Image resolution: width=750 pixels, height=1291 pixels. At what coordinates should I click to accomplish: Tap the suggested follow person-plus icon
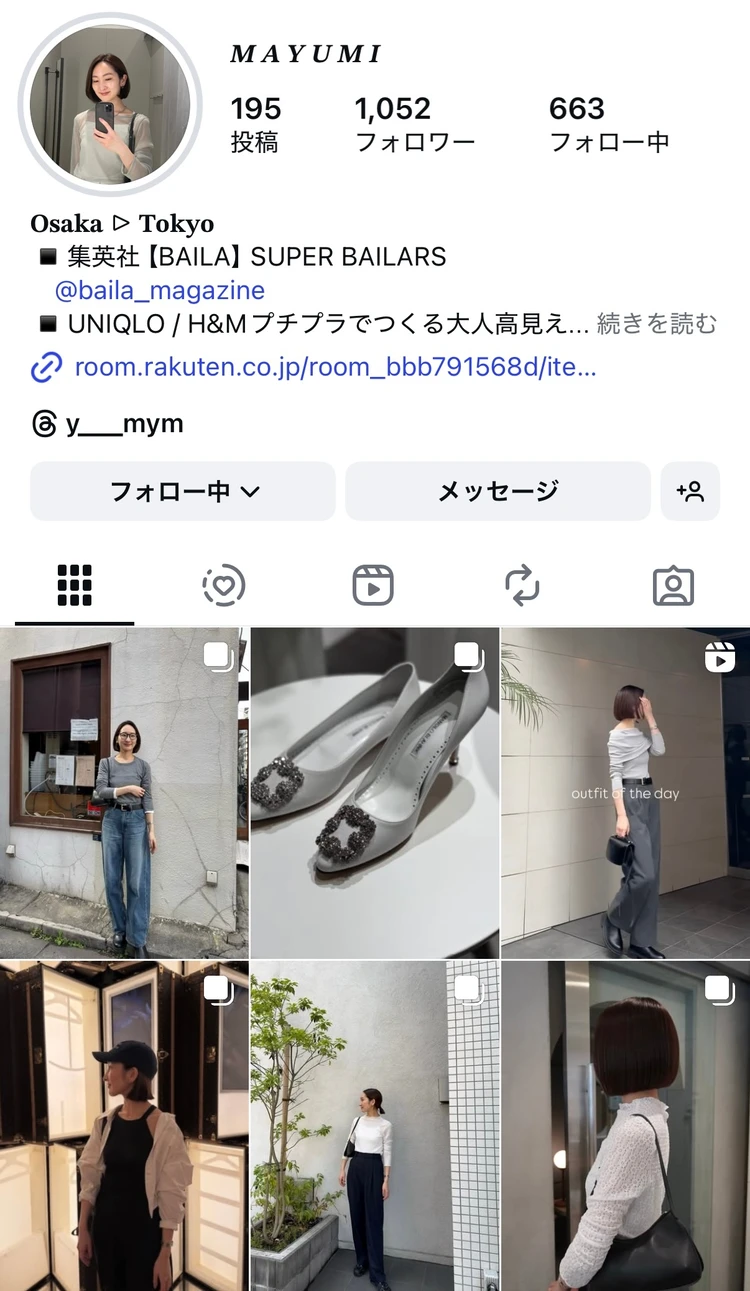pyautogui.click(x=691, y=491)
